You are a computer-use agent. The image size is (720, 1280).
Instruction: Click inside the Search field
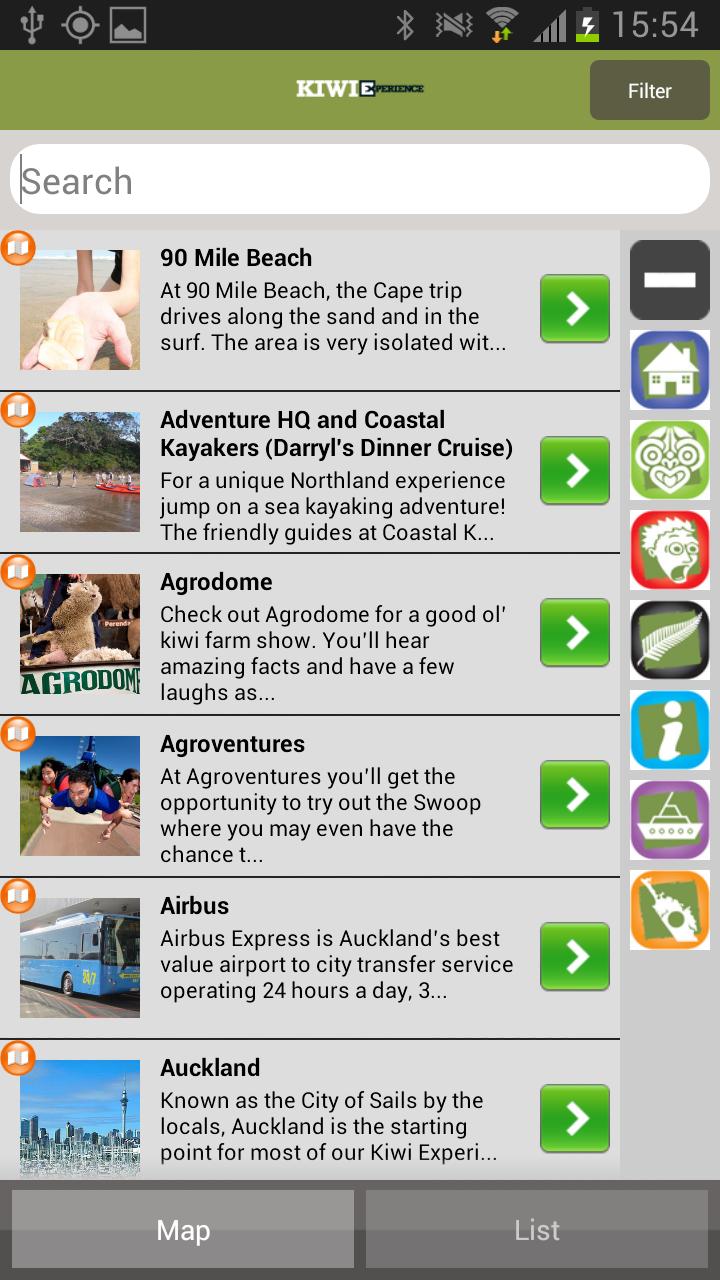pyautogui.click(x=360, y=178)
